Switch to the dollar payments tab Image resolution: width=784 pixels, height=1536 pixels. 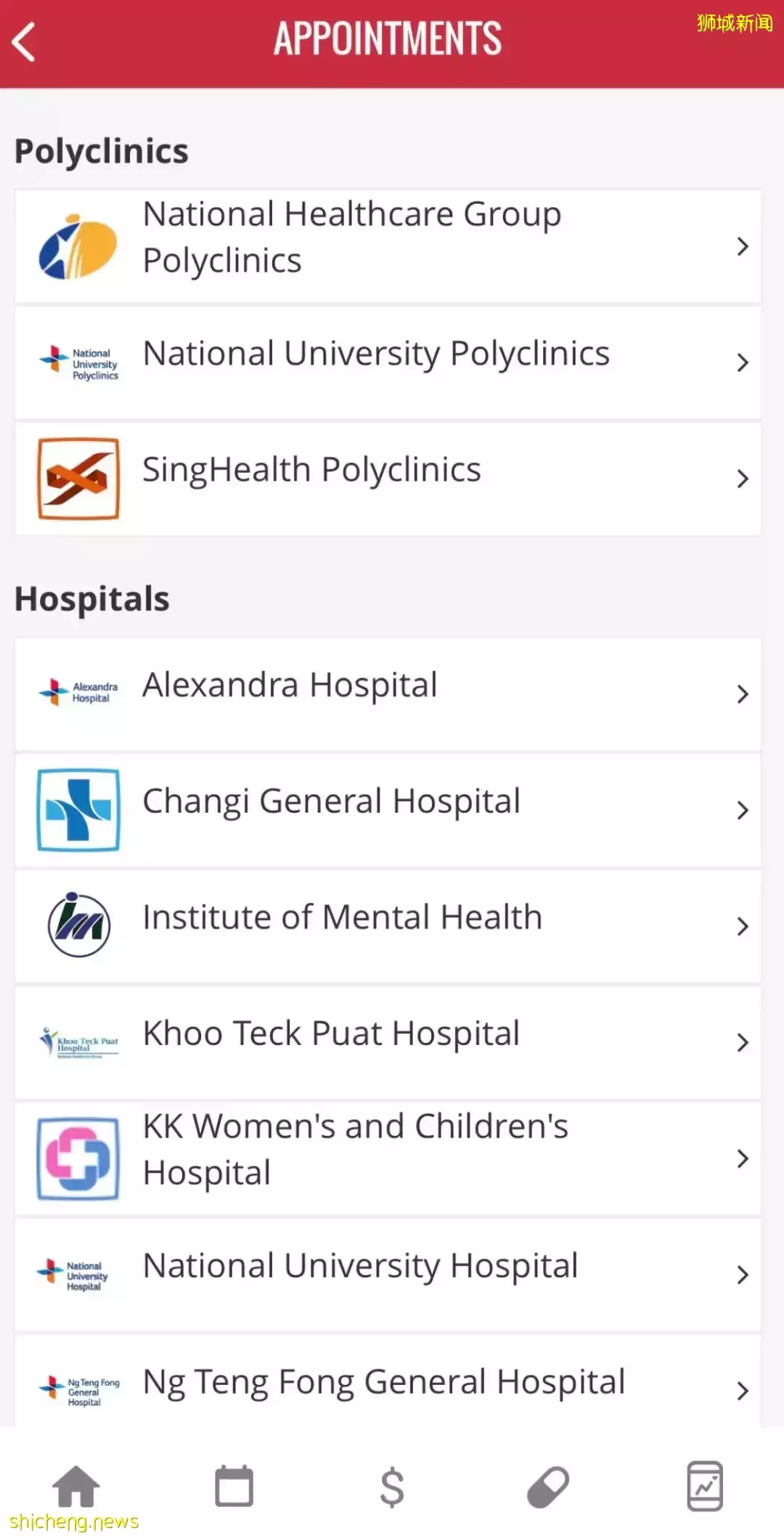click(x=392, y=1486)
